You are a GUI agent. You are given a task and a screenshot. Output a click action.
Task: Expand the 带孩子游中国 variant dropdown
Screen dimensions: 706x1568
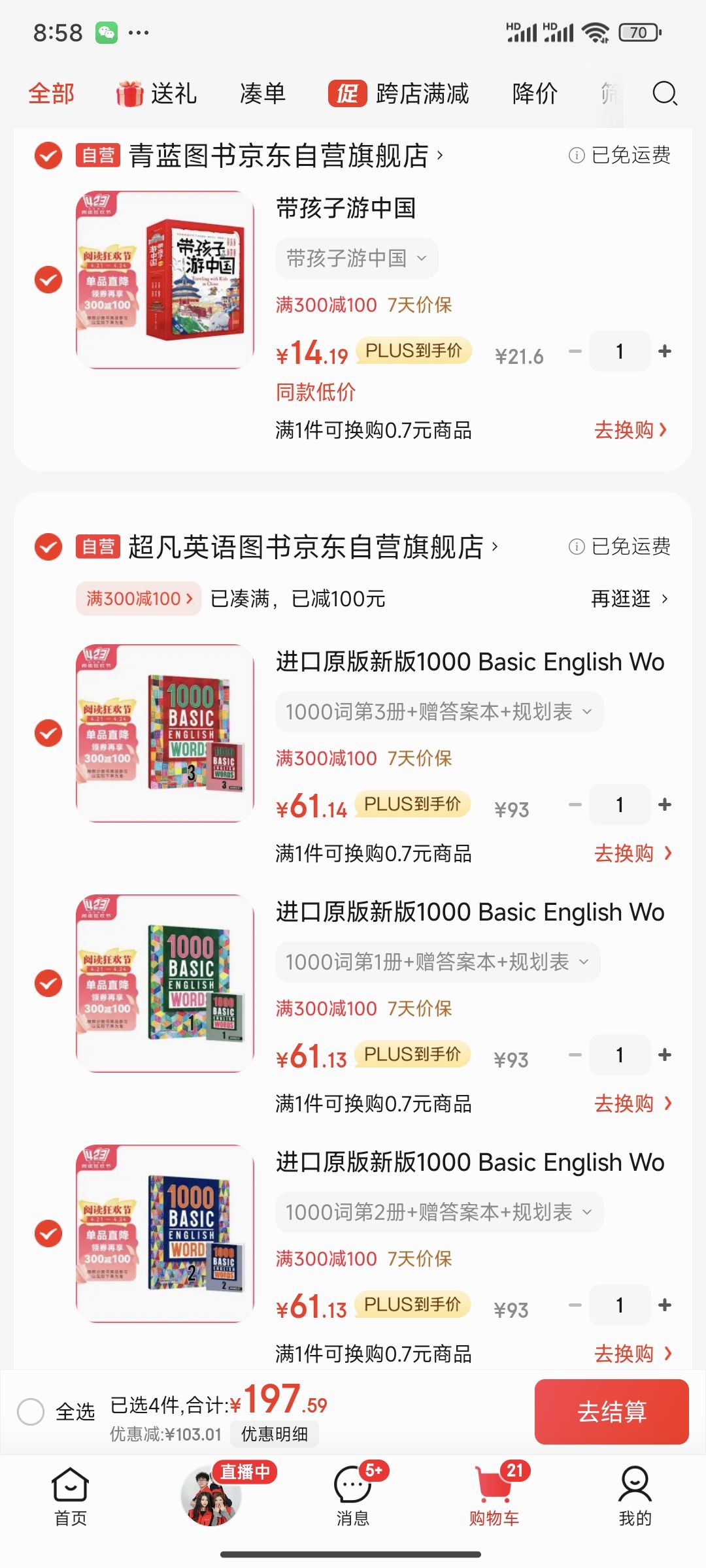point(357,258)
